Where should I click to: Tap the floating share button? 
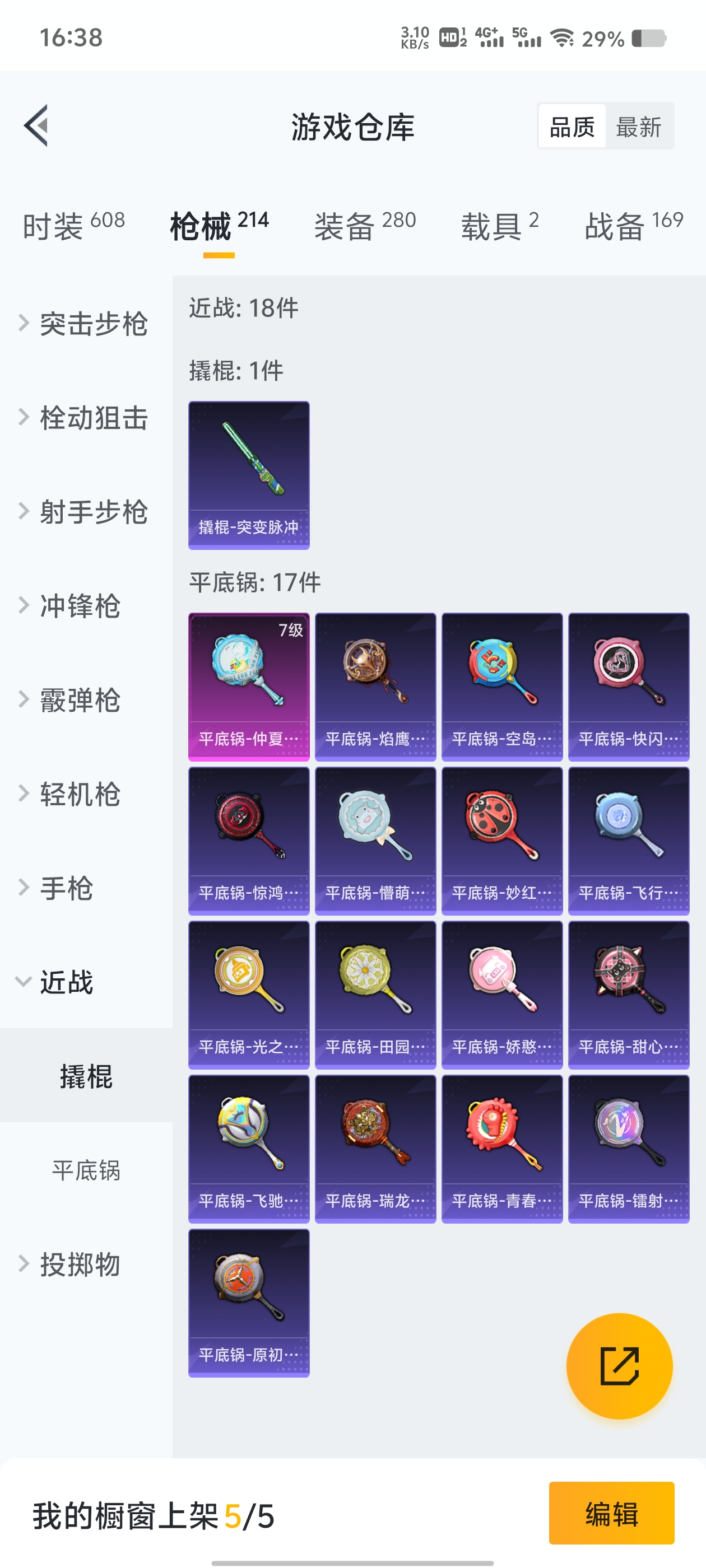(619, 1366)
